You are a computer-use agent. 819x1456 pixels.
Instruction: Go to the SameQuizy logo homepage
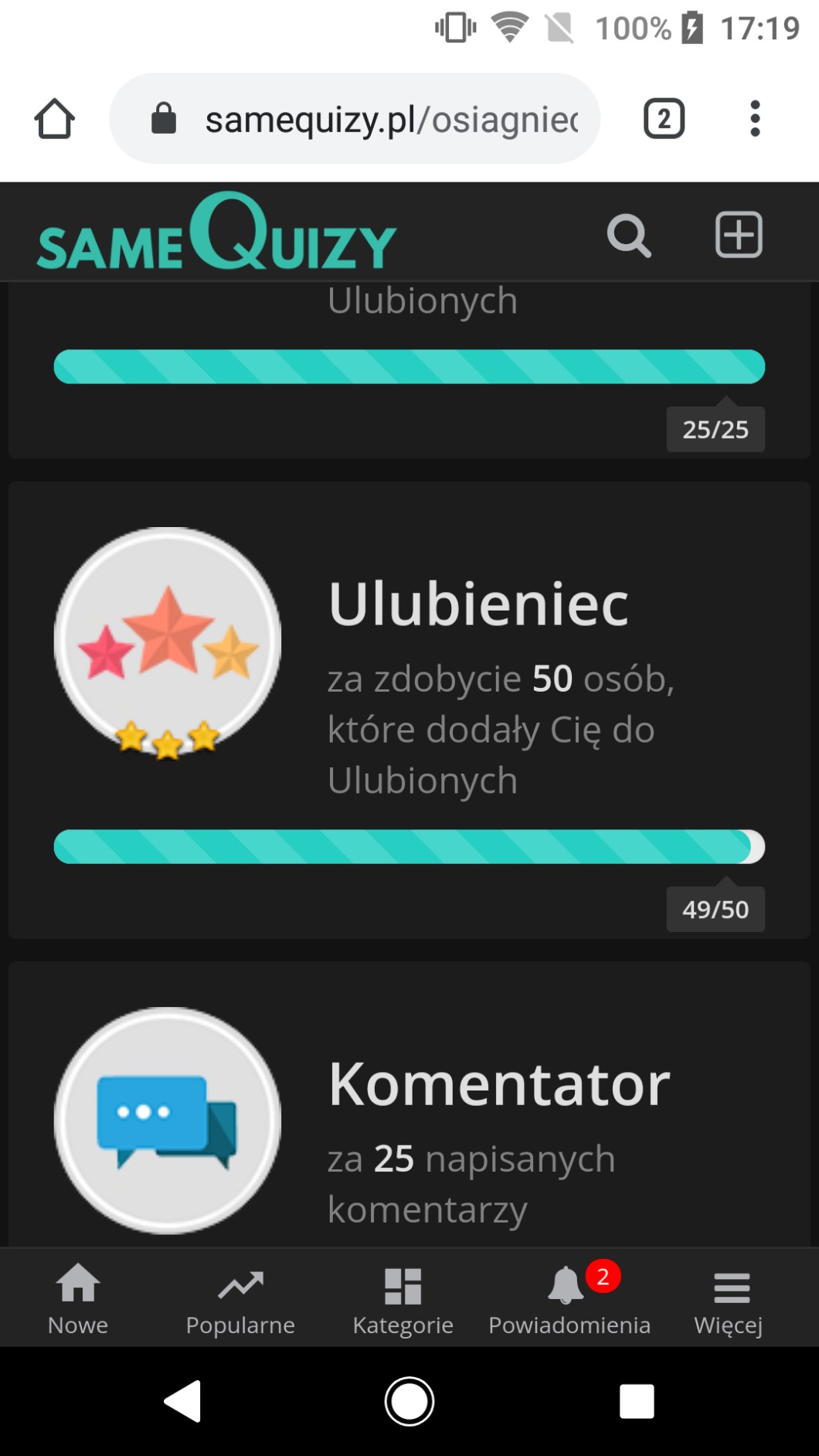point(217,233)
